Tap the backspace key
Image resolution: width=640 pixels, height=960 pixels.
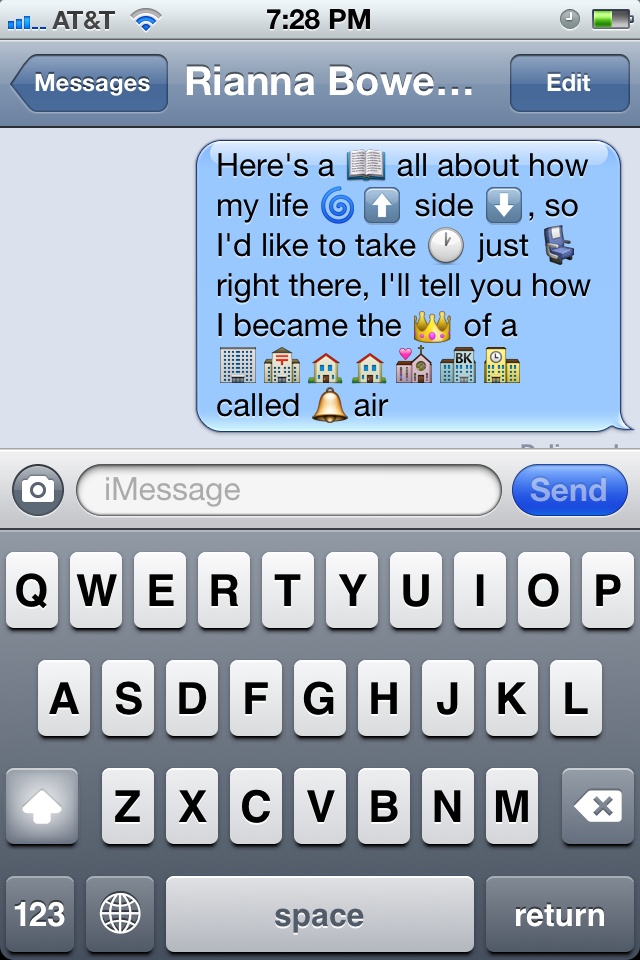point(597,806)
